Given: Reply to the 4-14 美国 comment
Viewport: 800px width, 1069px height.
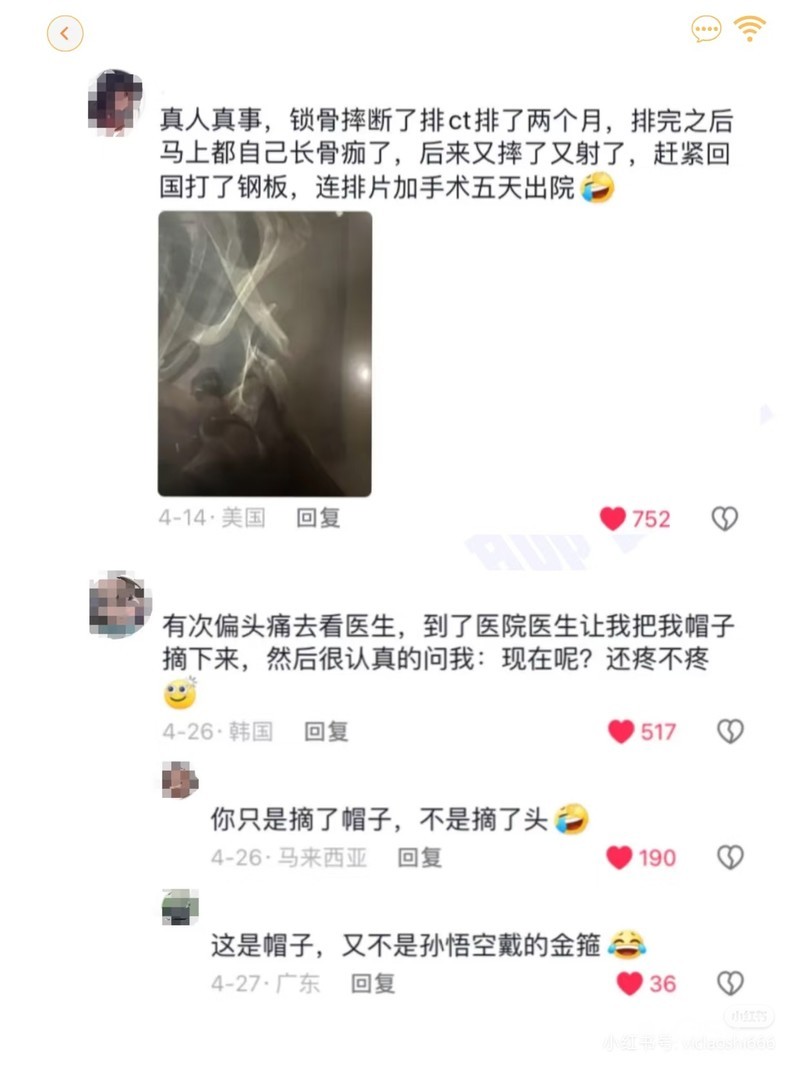Looking at the screenshot, I should [x=319, y=517].
